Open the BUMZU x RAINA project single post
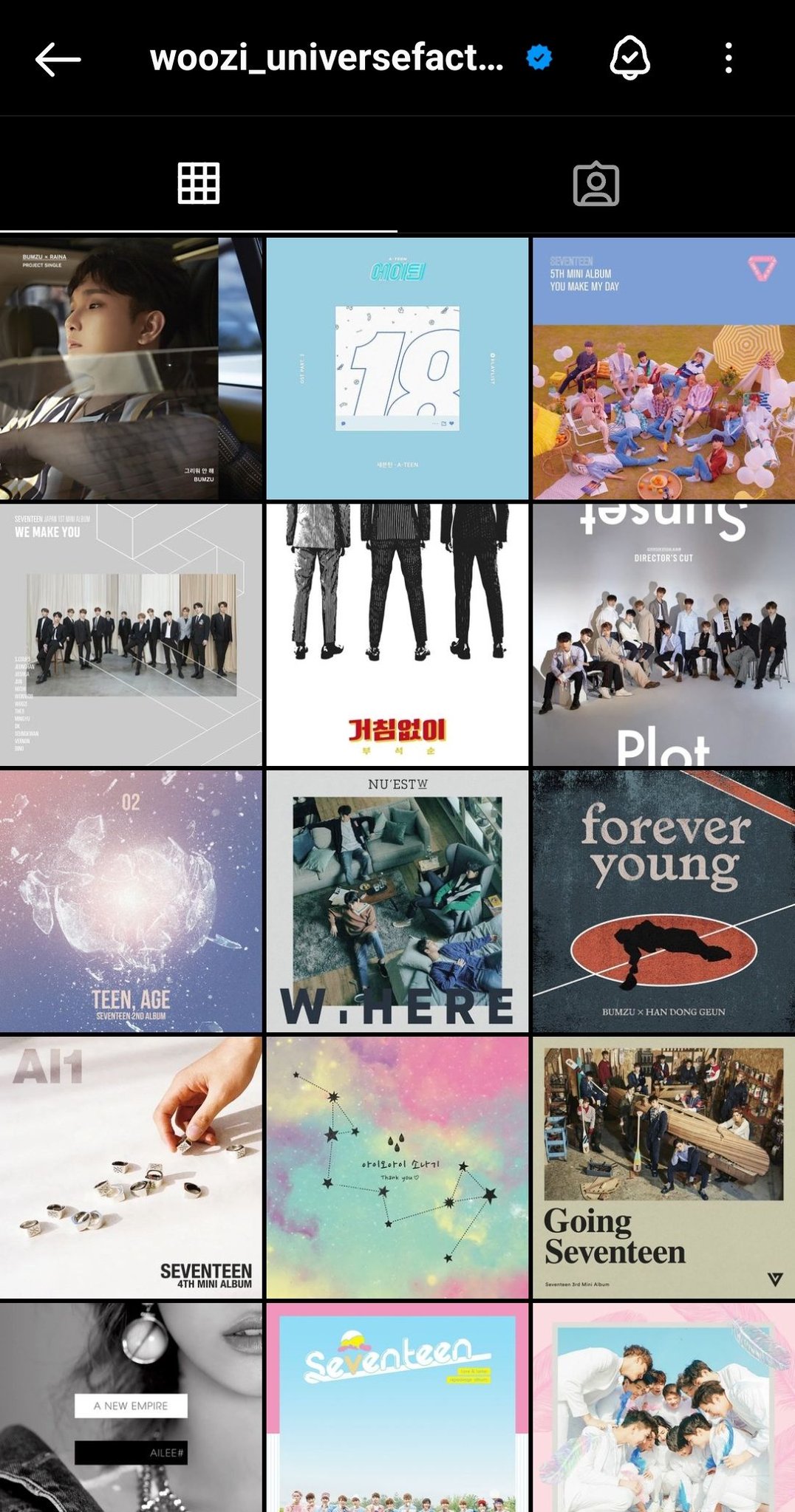 tap(131, 369)
